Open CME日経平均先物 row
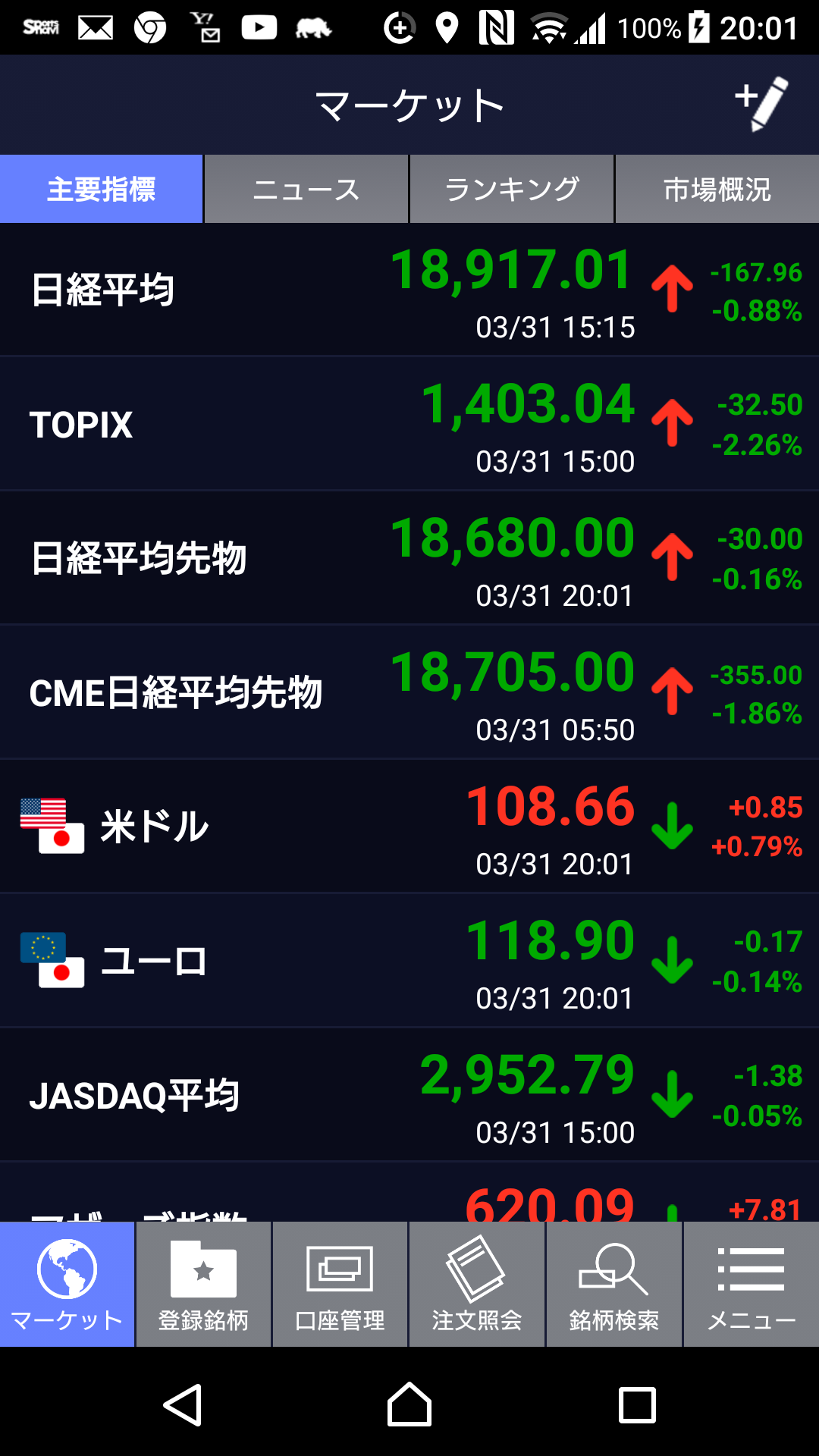This screenshot has width=819, height=1456. 409,693
